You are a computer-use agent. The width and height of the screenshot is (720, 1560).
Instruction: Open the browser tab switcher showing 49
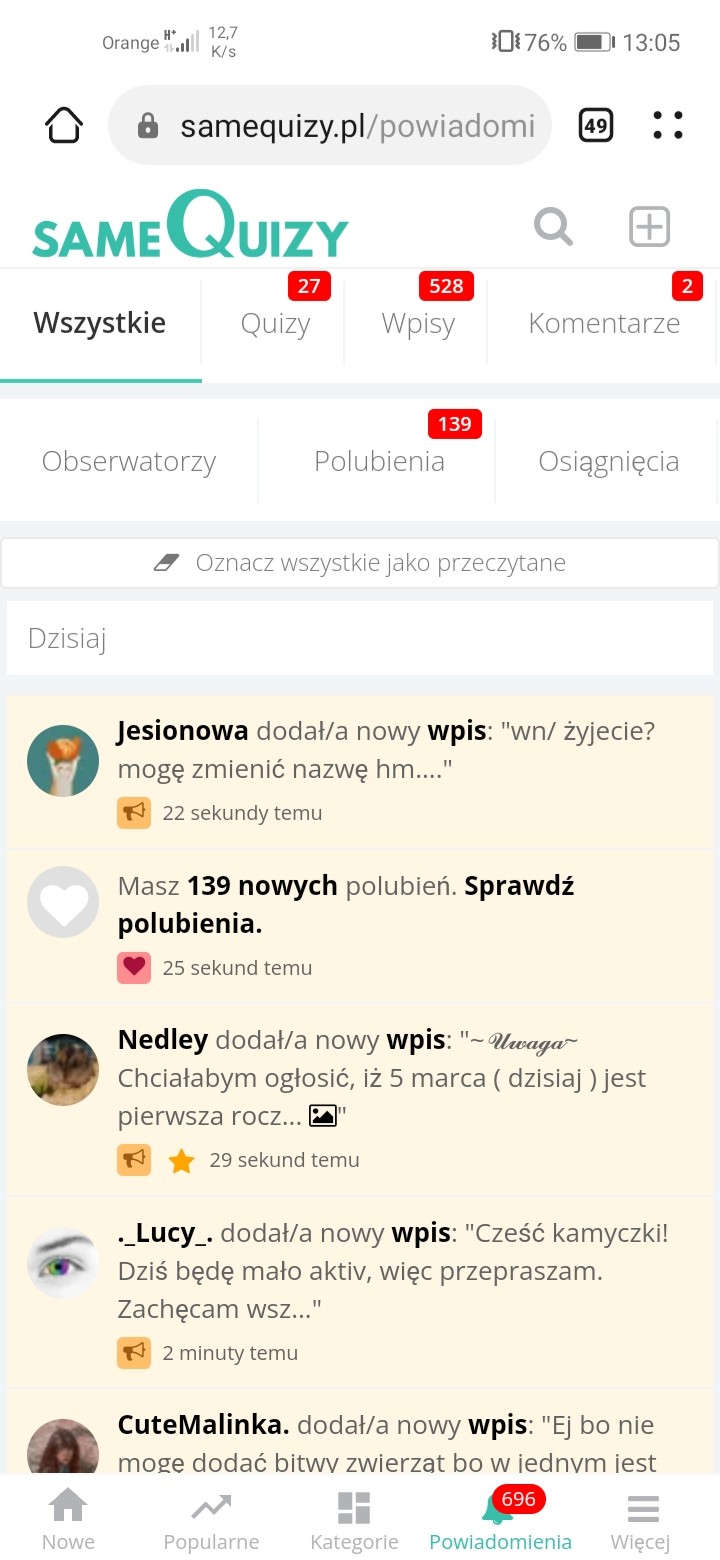point(596,126)
